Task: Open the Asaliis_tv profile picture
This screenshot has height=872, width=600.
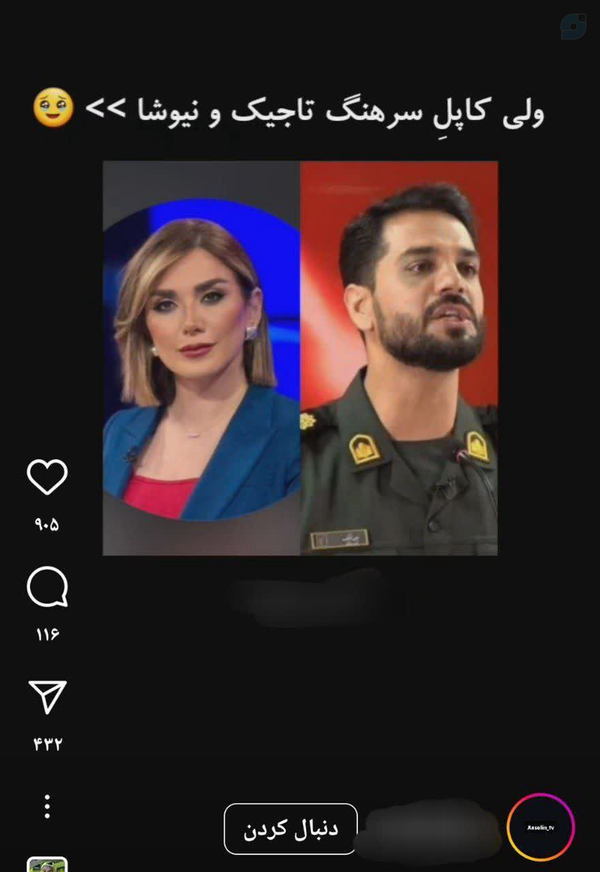Action: (x=541, y=828)
